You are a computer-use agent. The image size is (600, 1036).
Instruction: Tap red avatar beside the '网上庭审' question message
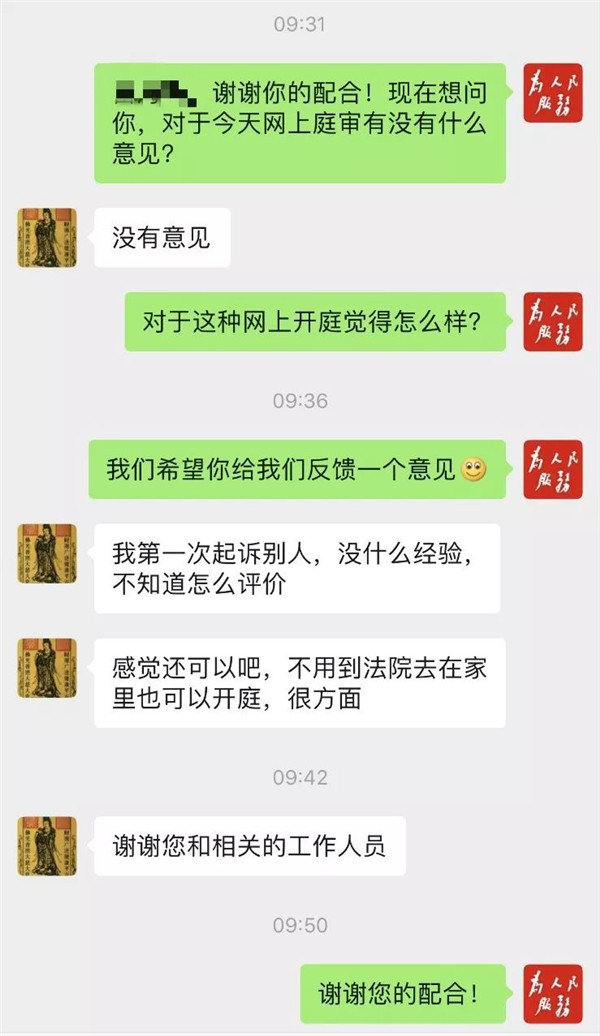tap(553, 93)
